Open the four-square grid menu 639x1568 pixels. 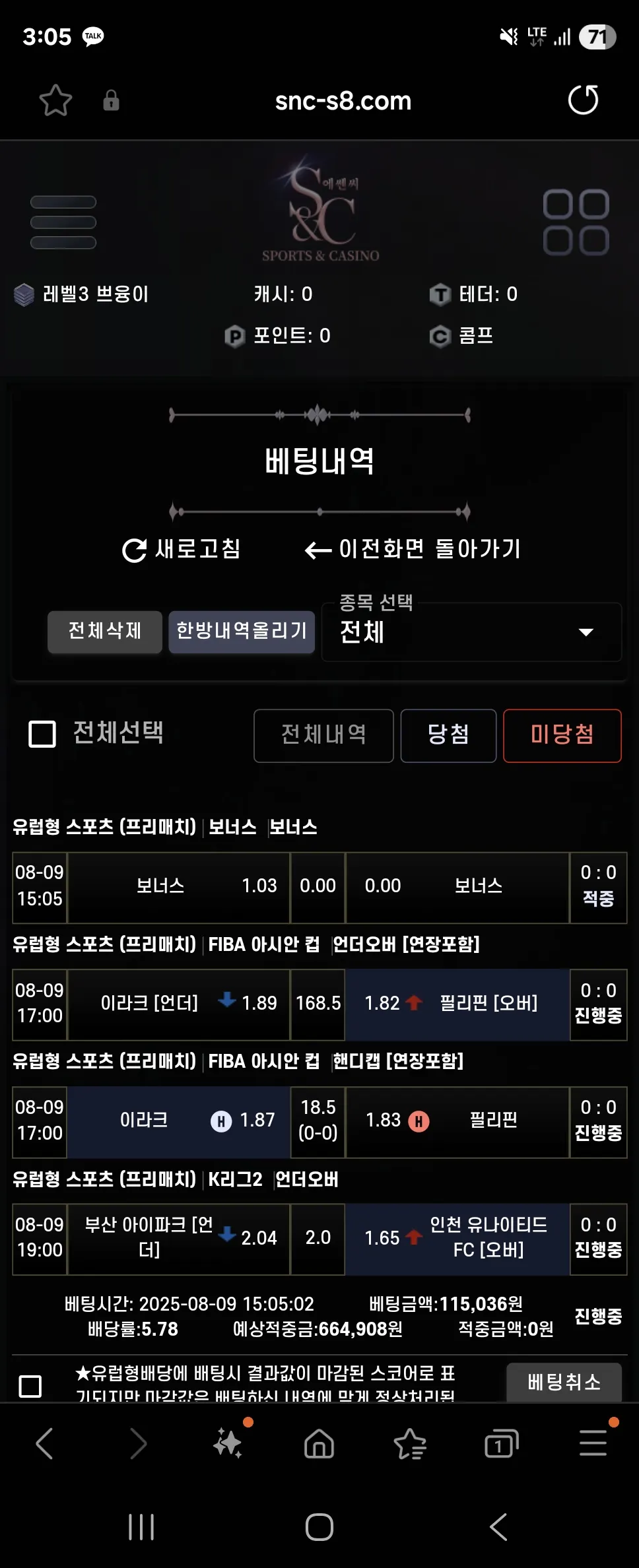point(576,222)
